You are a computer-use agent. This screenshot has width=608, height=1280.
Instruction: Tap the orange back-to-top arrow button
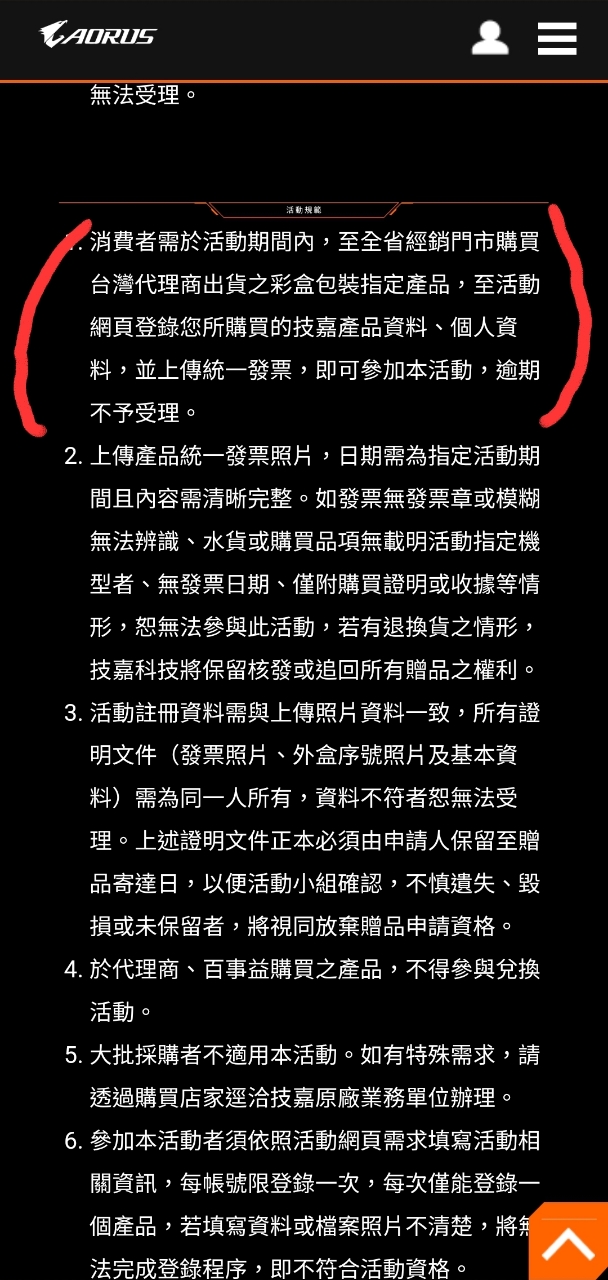pos(568,1243)
